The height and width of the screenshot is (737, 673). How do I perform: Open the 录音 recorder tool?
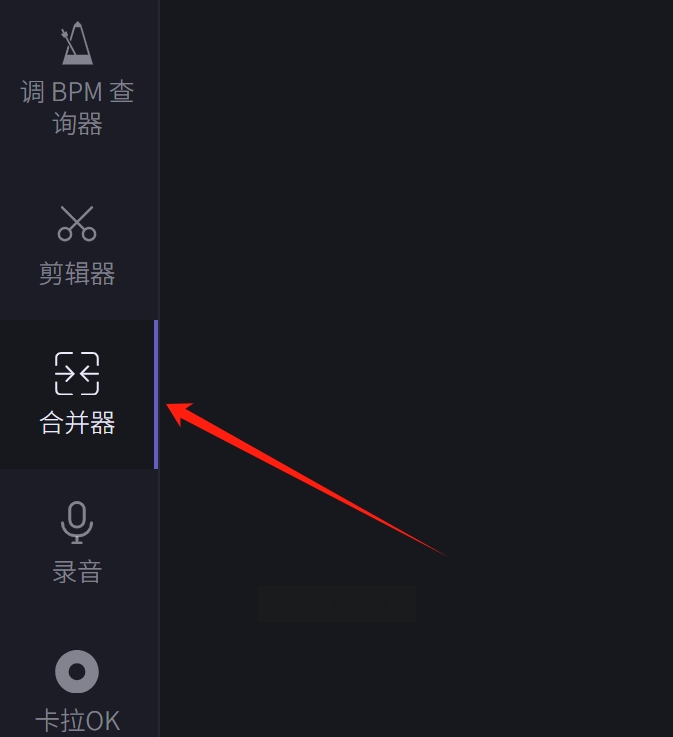77,543
